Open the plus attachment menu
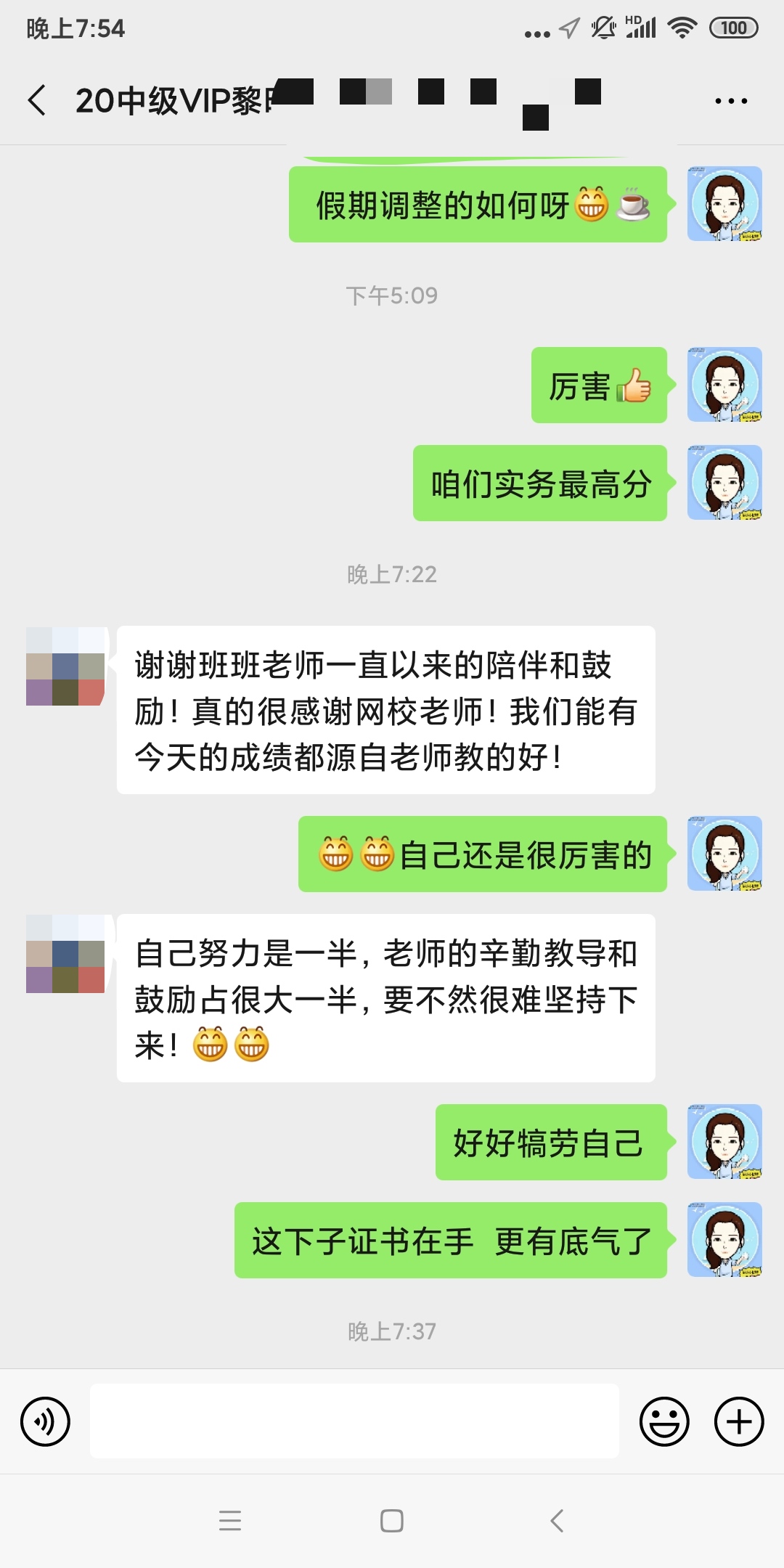784x1568 pixels. [738, 1421]
